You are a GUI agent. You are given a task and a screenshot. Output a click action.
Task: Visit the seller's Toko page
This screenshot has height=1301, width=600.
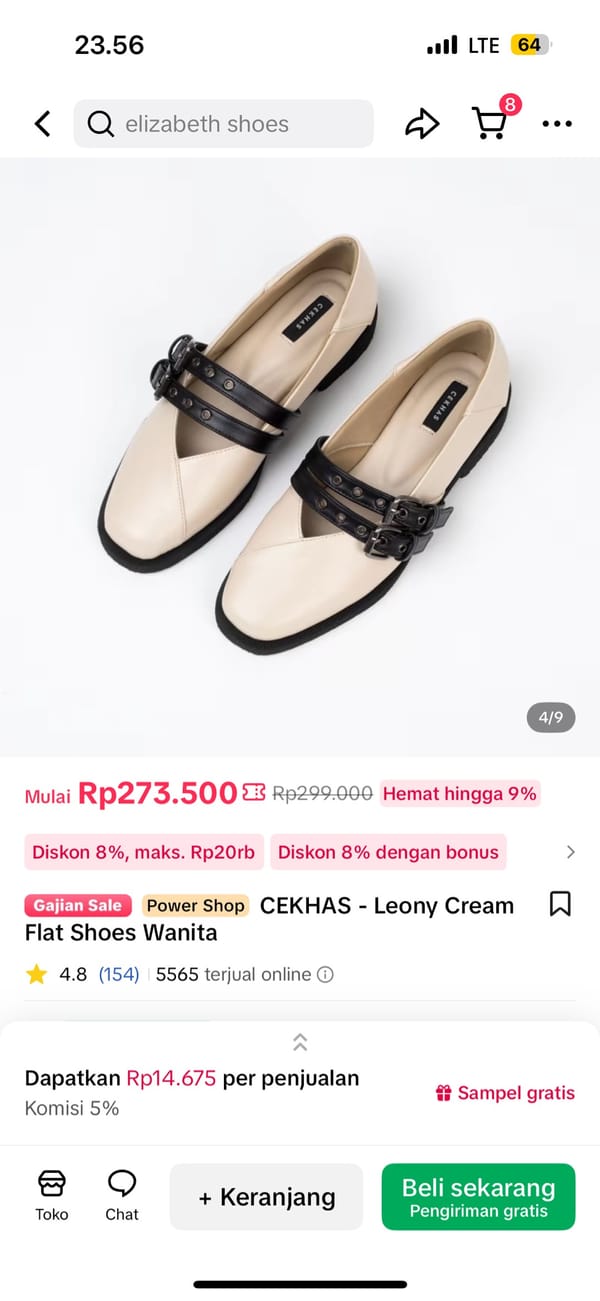point(52,1196)
